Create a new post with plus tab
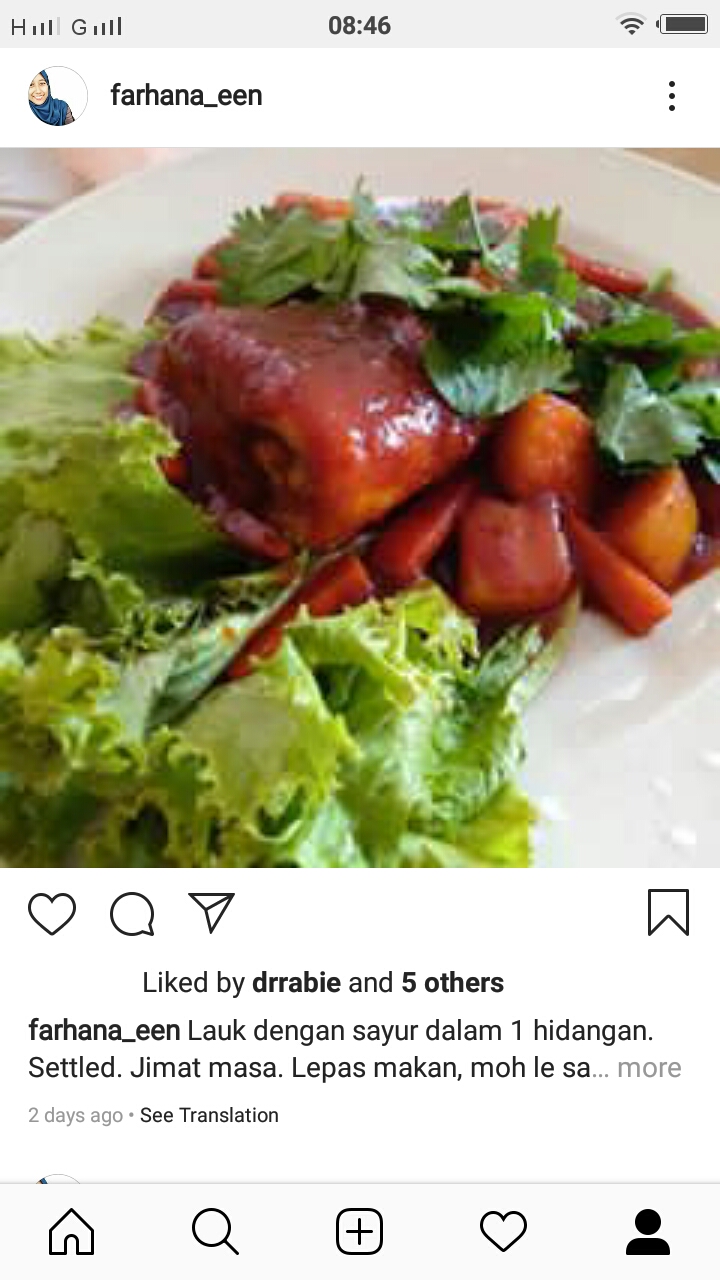The image size is (720, 1280). [x=359, y=1231]
